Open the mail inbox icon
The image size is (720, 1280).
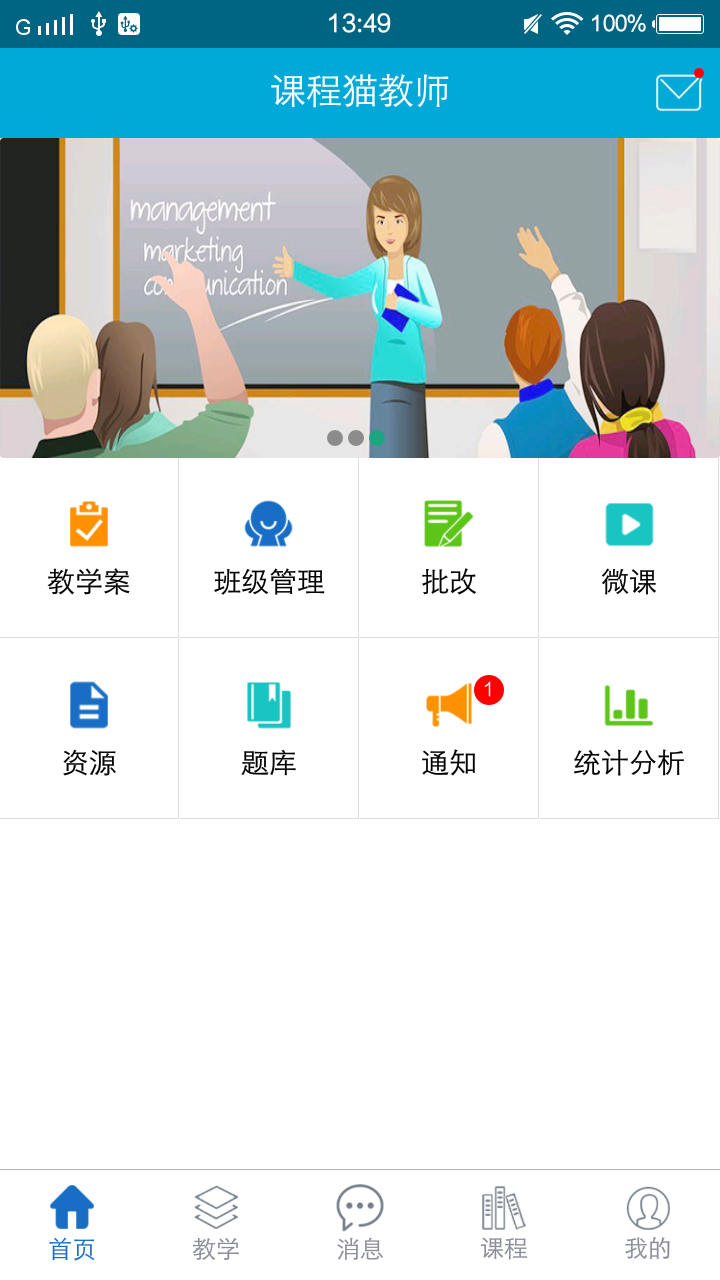point(679,92)
